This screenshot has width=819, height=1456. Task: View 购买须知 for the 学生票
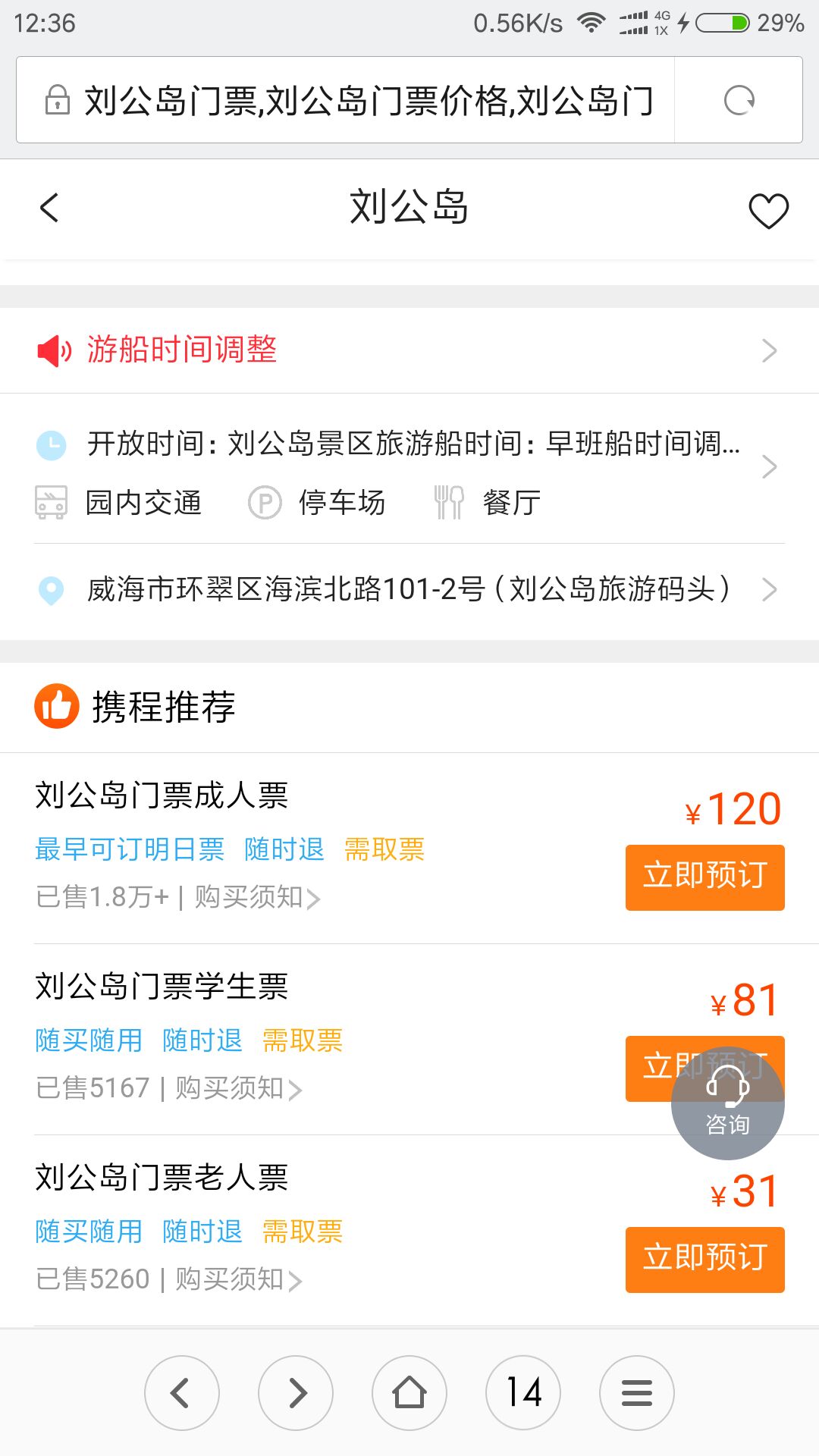238,1088
